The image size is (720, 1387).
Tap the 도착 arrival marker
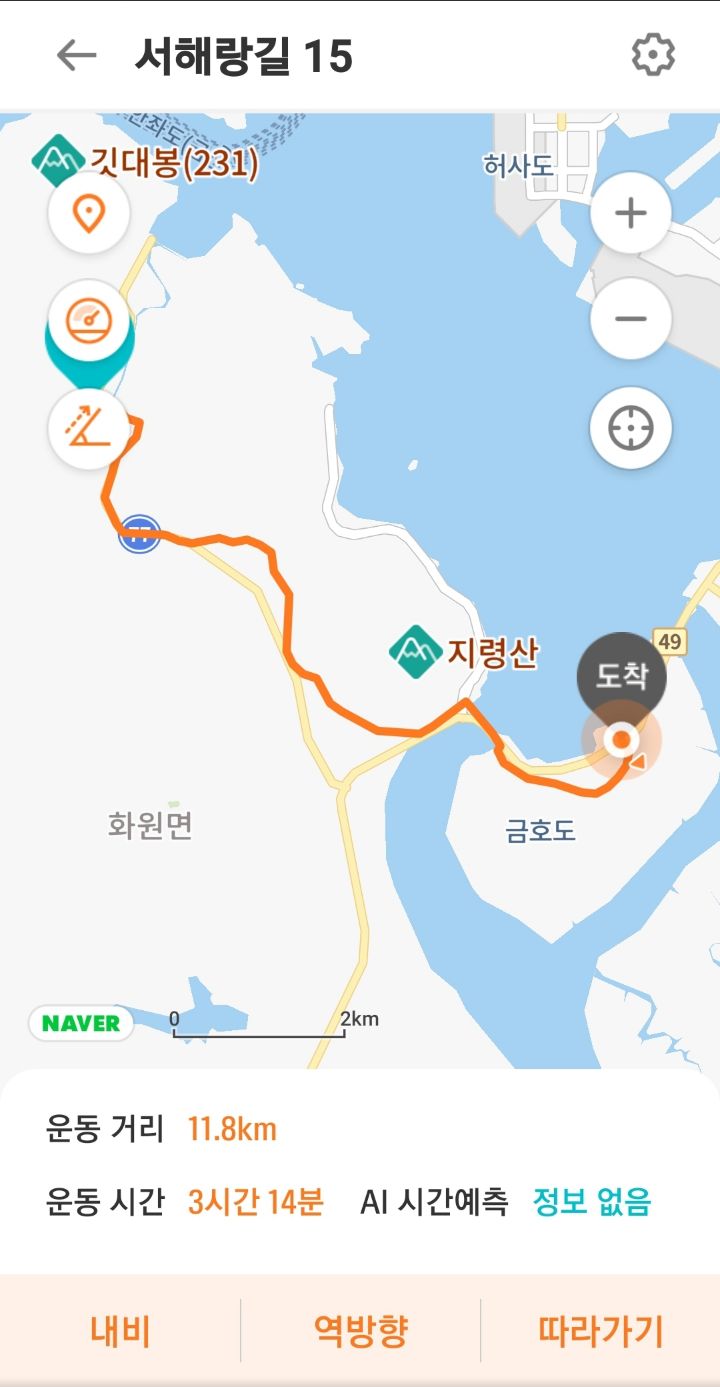click(621, 676)
